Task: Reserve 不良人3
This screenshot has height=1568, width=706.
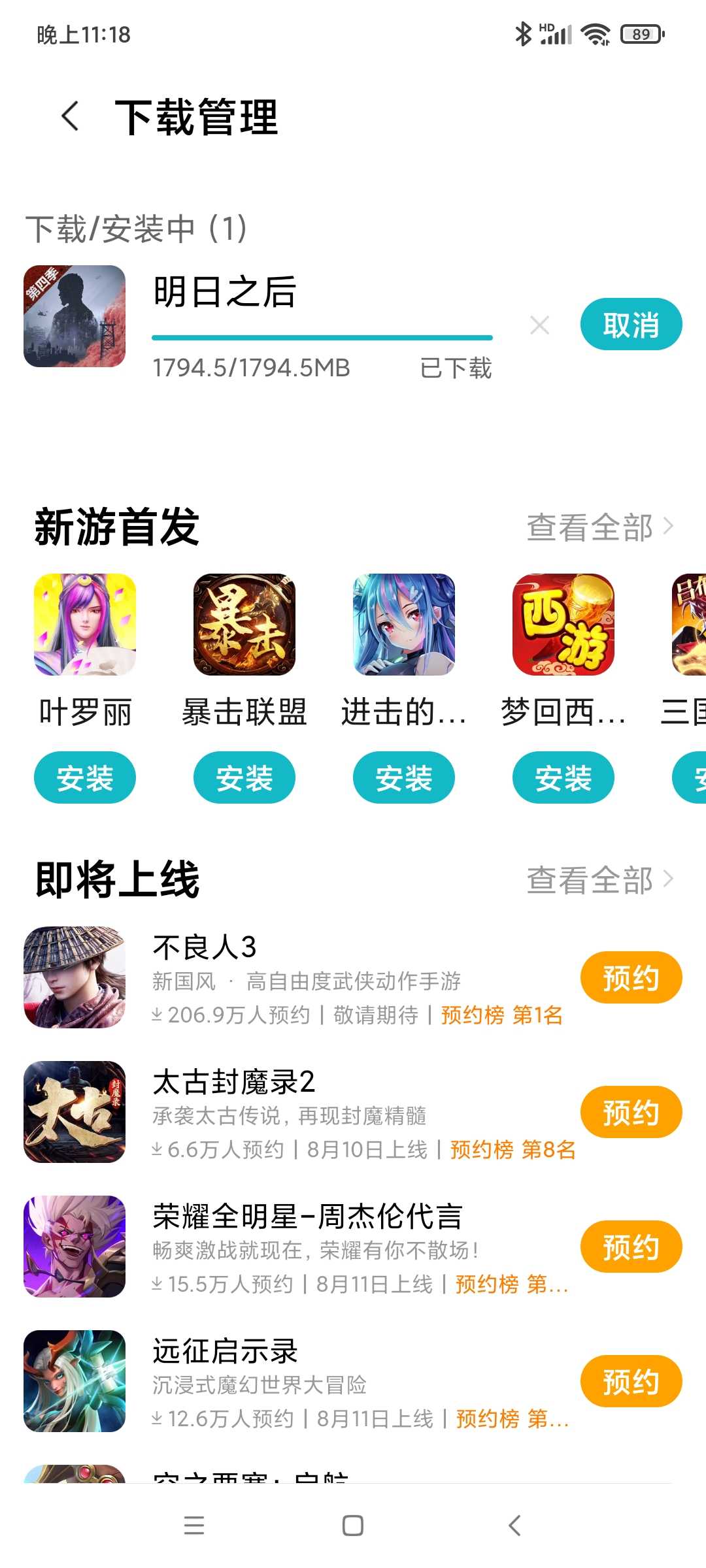Action: tap(630, 977)
